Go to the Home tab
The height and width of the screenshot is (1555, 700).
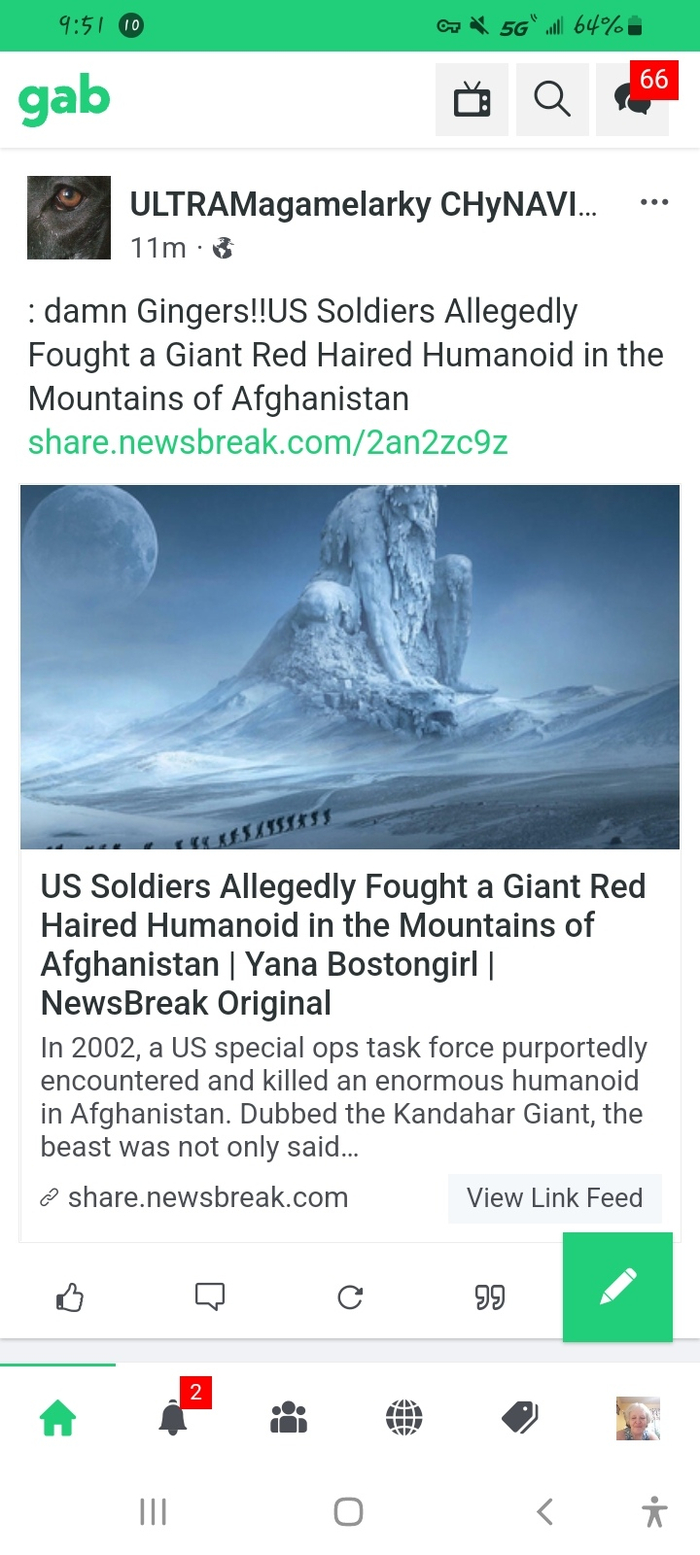coord(58,1417)
